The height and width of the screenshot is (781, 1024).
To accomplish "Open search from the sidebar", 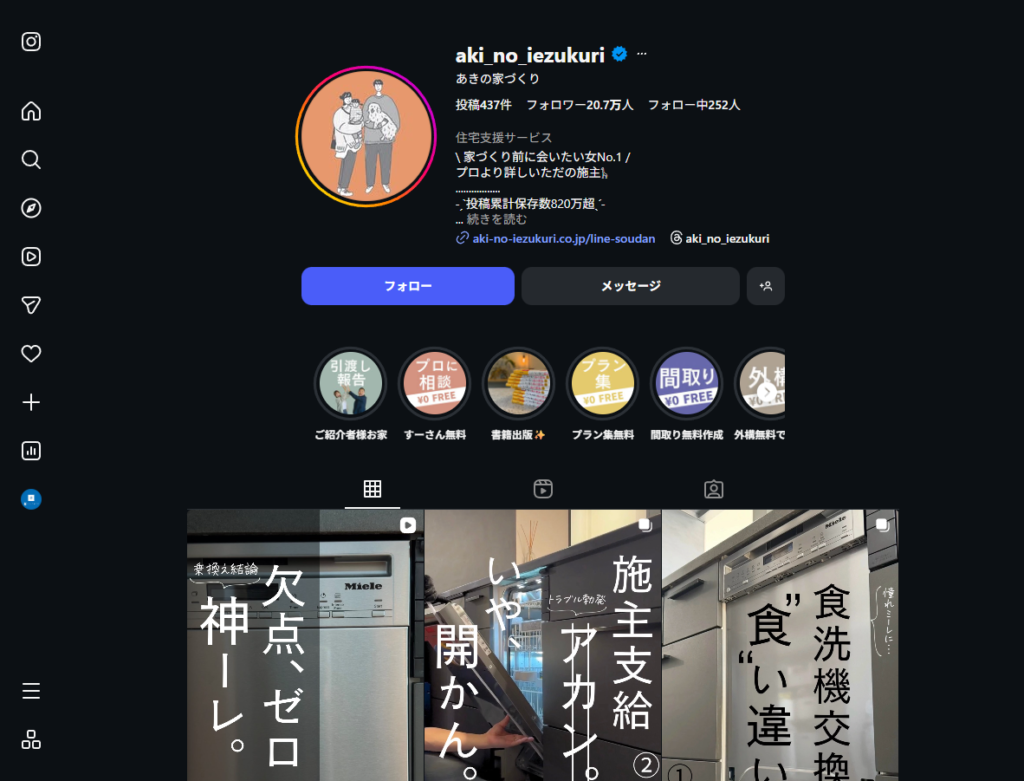I will [31, 160].
